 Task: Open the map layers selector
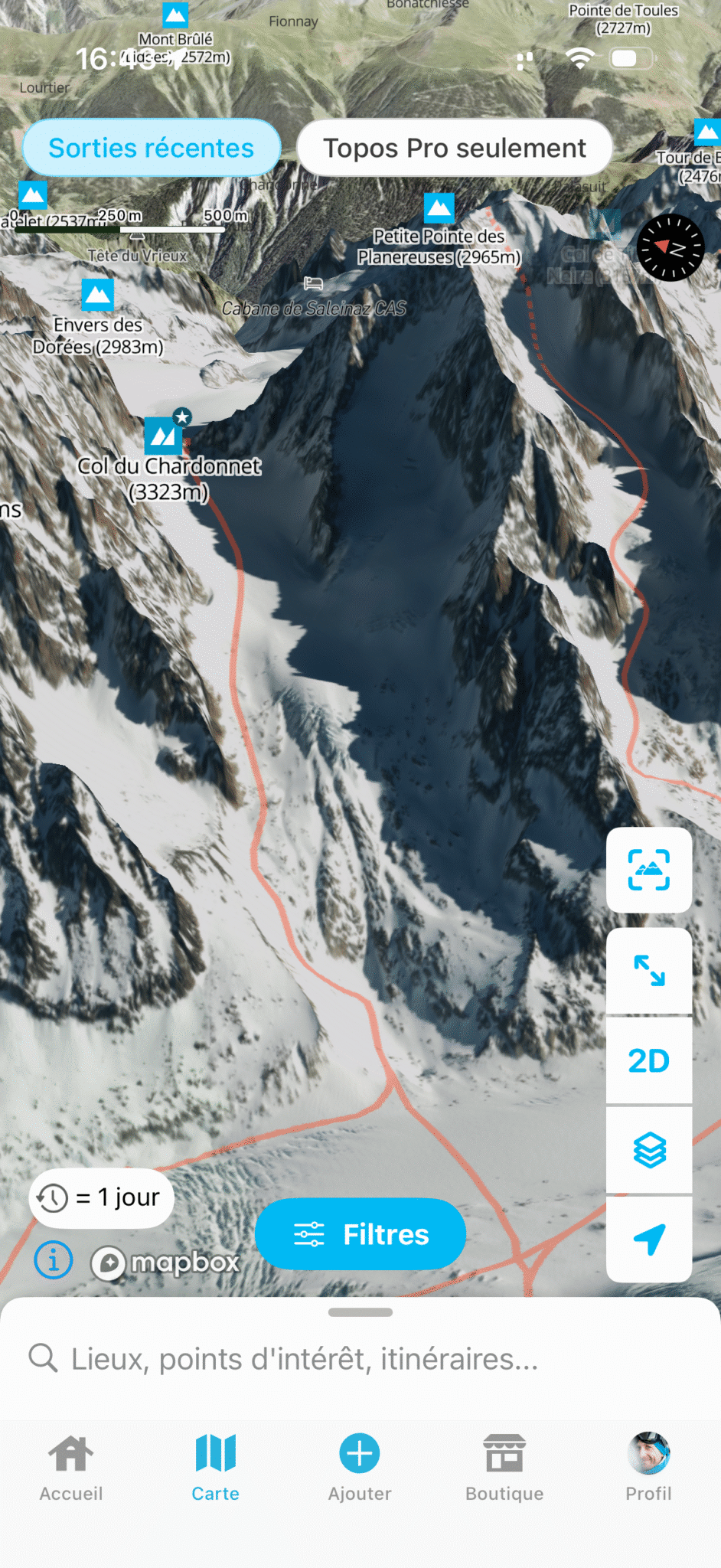pos(648,1149)
